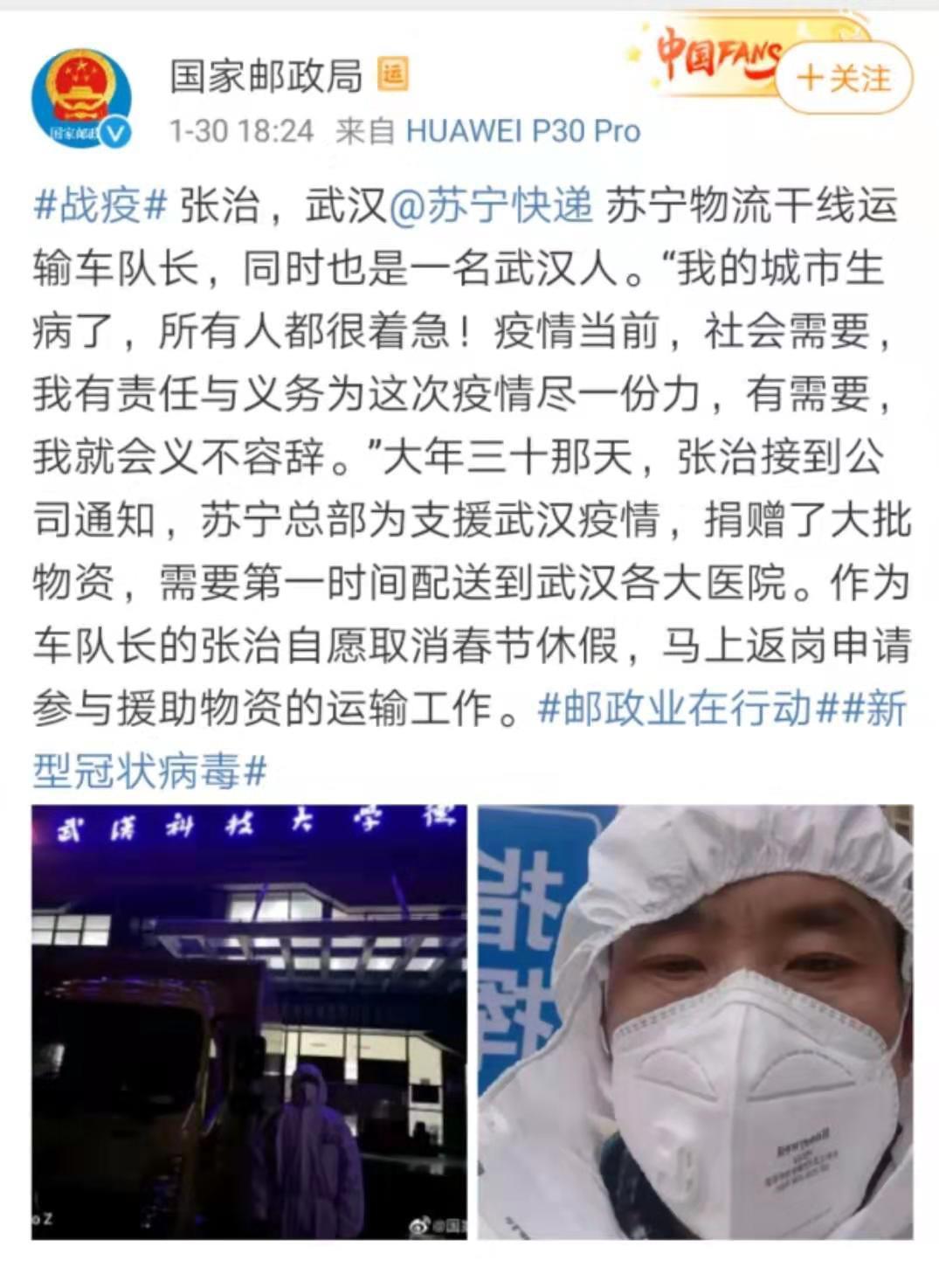Screen dimensions: 939x1288
Task: Open the @苏宁快递 mention
Action: (491, 206)
